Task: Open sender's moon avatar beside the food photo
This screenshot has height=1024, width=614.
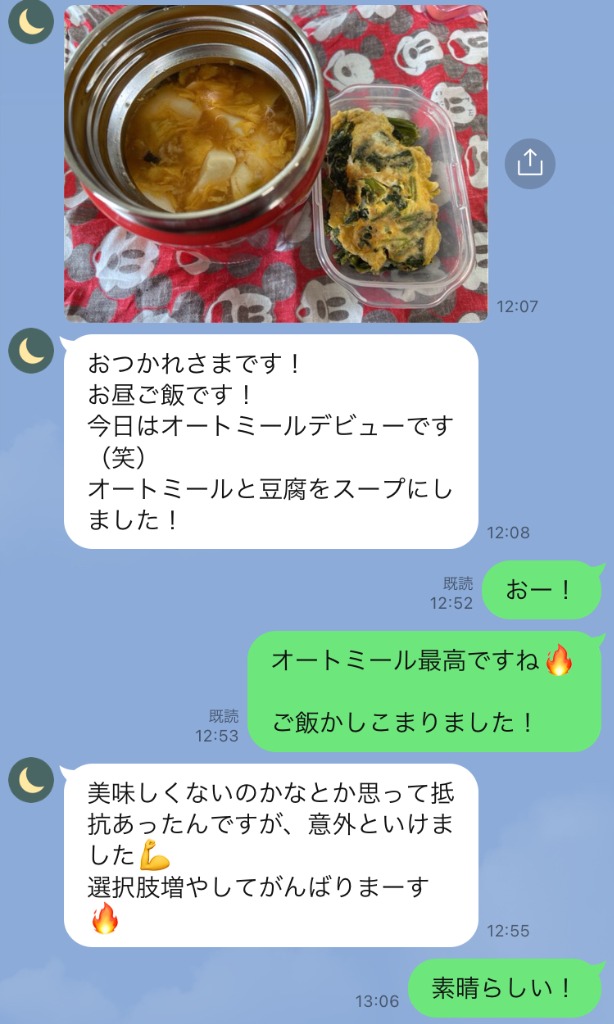Action: click(x=31, y=21)
